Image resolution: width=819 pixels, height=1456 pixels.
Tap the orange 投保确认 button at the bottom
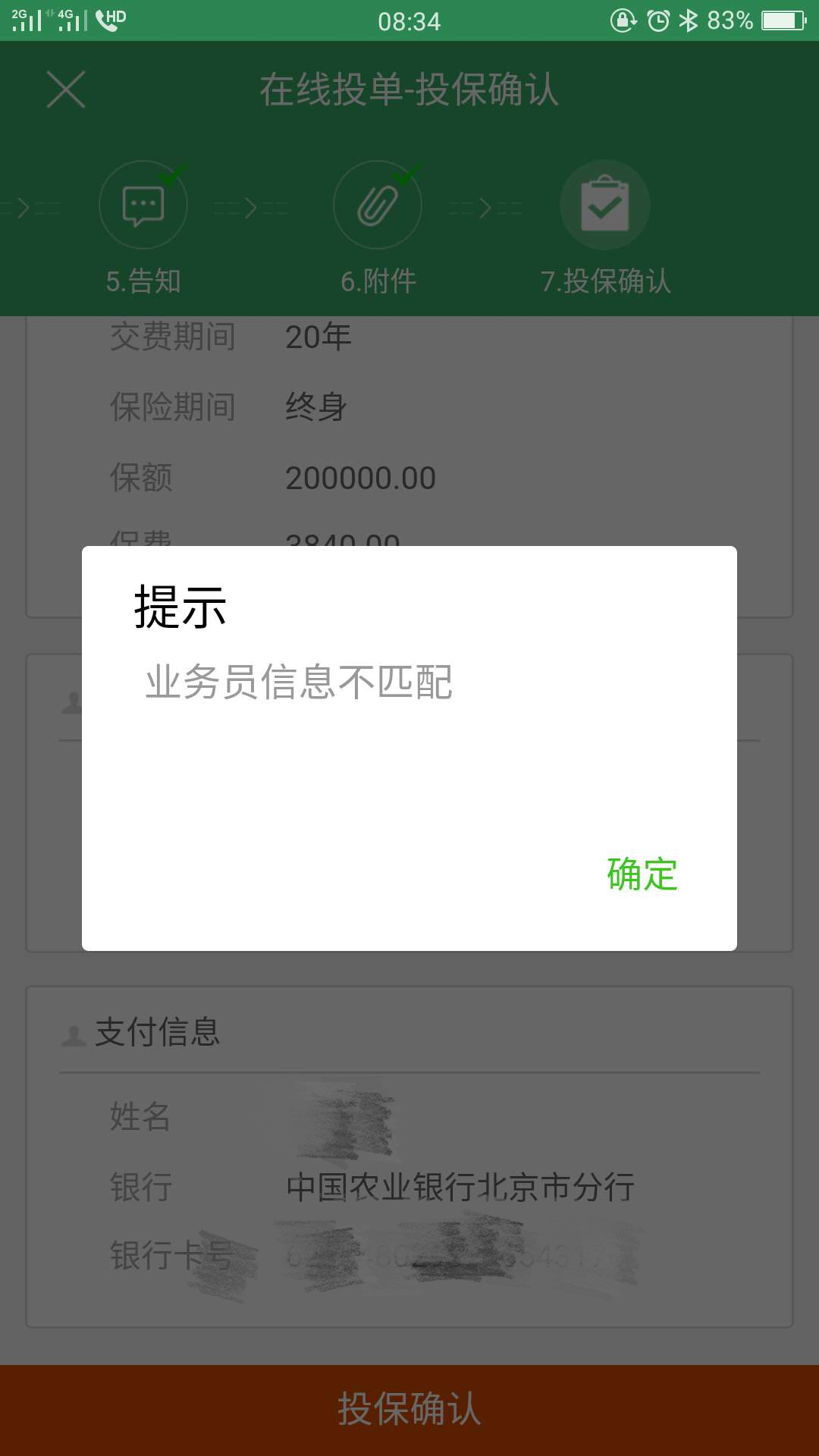click(409, 1409)
